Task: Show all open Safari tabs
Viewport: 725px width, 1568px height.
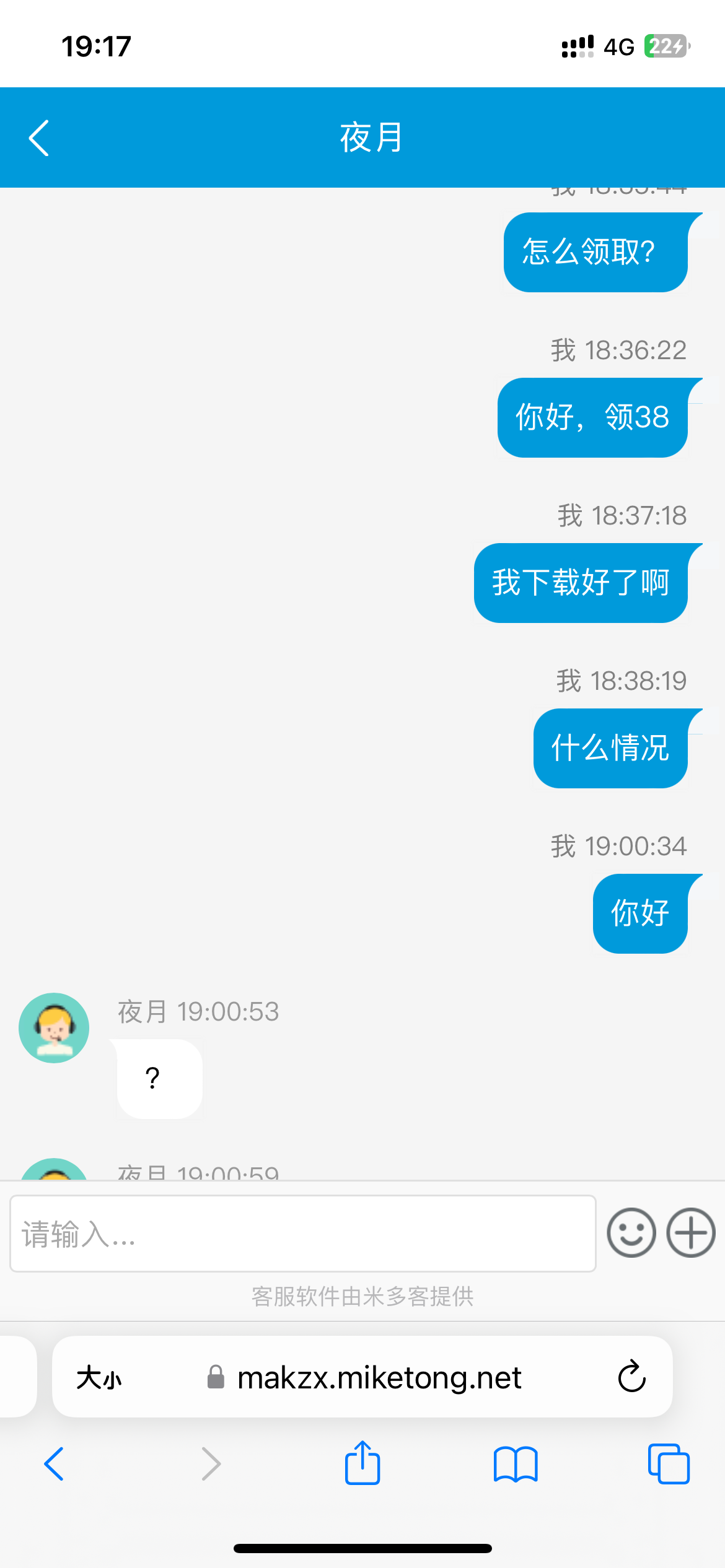Action: pos(669,1464)
